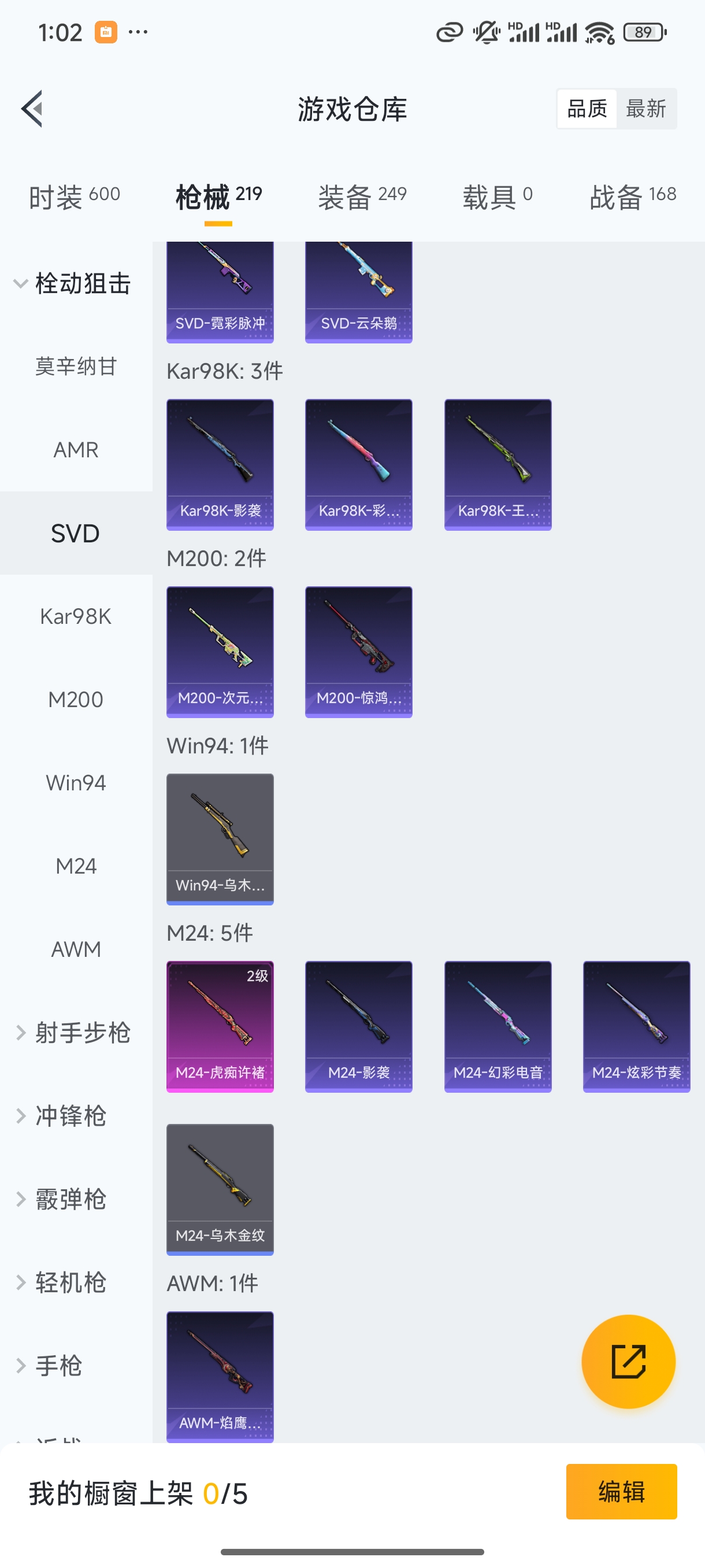Viewport: 705px width, 1568px height.
Task: Tap the orange floating share button
Action: (628, 1361)
